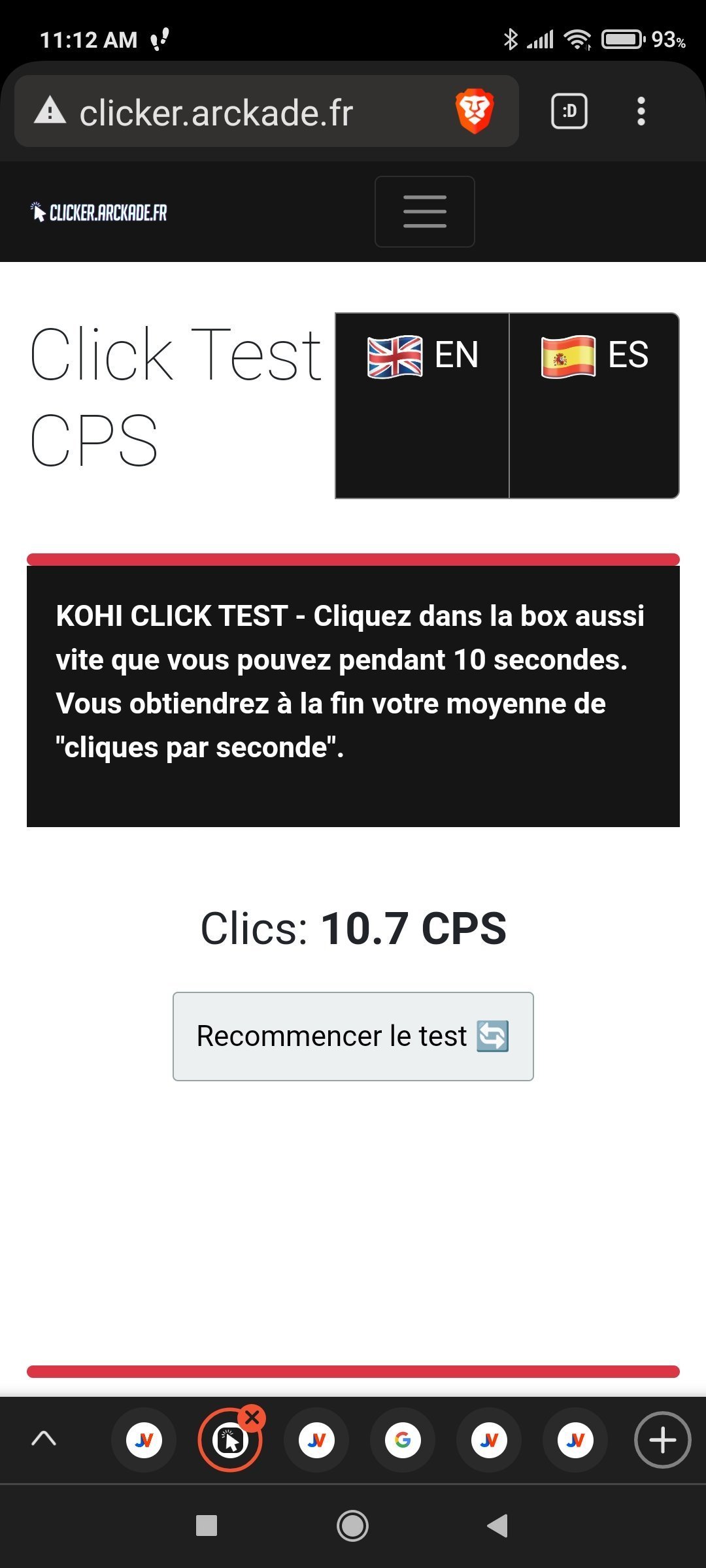Open the tab switcher button
Image resolution: width=706 pixels, height=1568 pixels.
coord(569,112)
